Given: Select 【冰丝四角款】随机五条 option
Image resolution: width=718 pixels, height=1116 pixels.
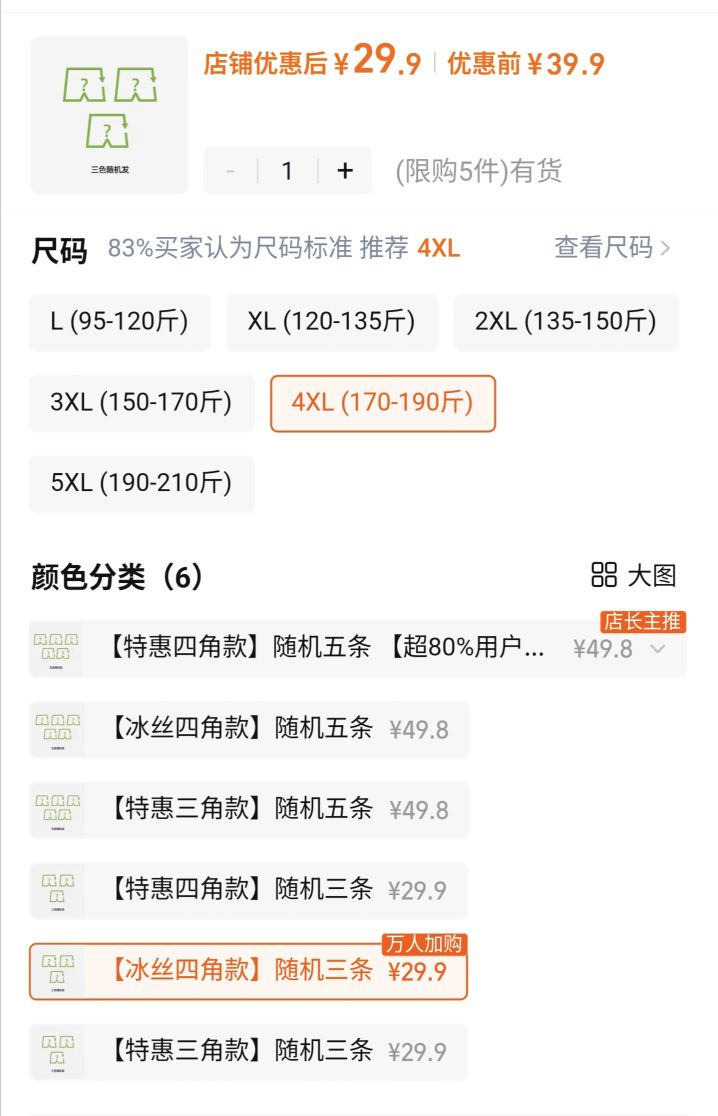Looking at the screenshot, I should click(x=249, y=729).
